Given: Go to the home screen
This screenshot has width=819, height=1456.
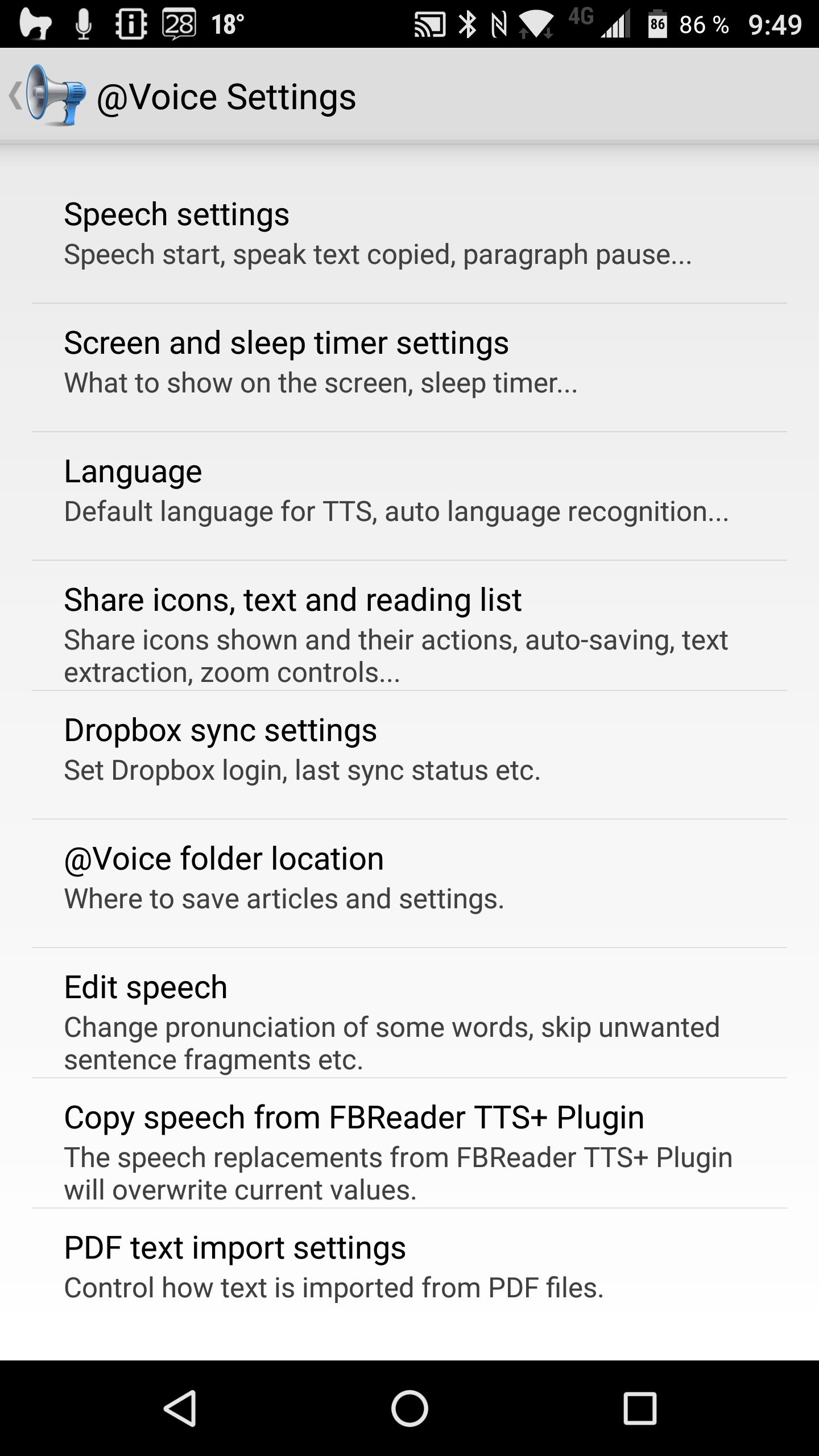Looking at the screenshot, I should pyautogui.click(x=409, y=1408).
